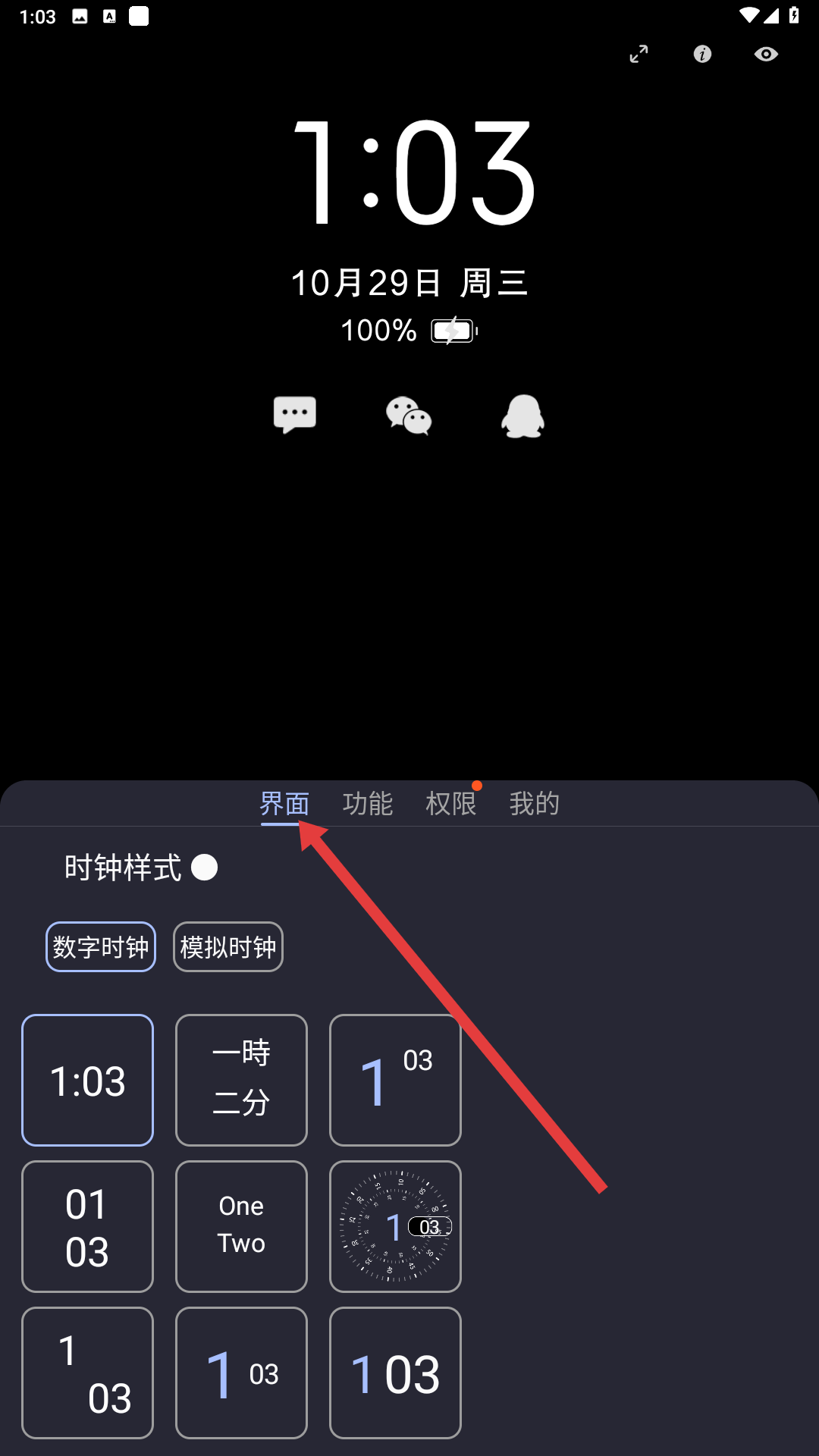This screenshot has height=1456, width=819.
Task: Select the style with superscript 03 minutes
Action: click(395, 1081)
